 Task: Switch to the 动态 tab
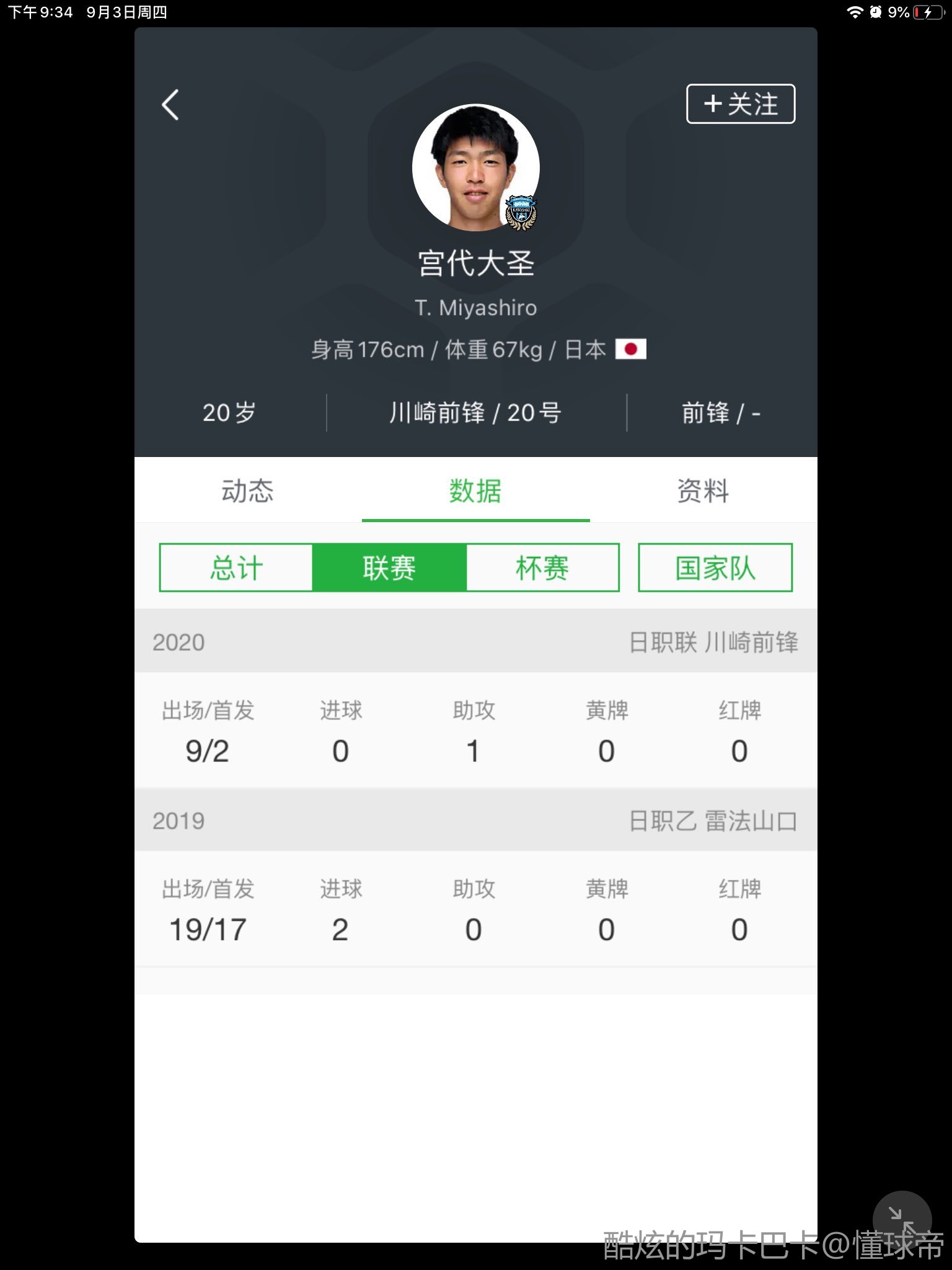(x=248, y=491)
